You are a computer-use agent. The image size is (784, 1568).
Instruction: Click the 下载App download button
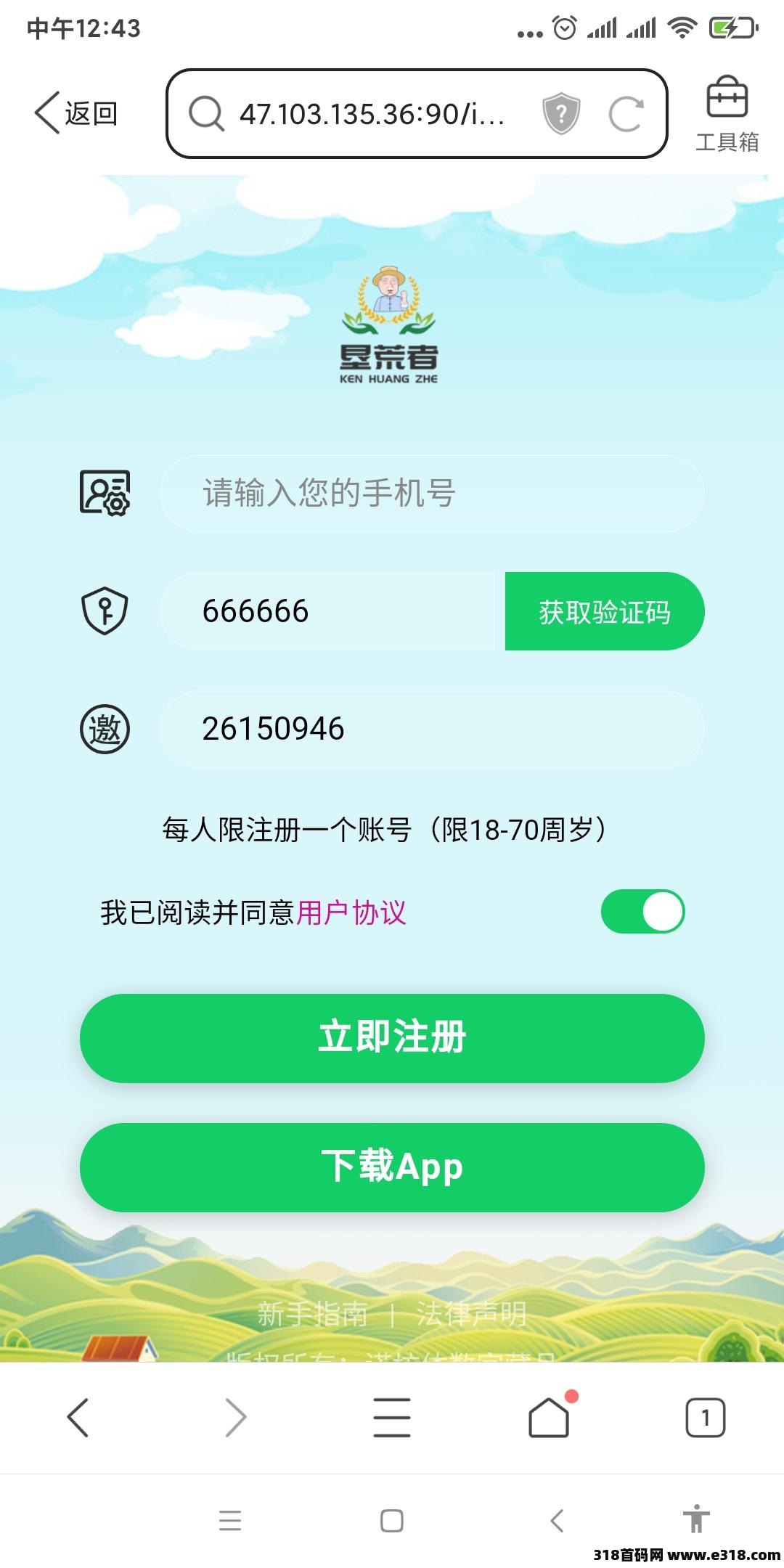(x=392, y=1167)
